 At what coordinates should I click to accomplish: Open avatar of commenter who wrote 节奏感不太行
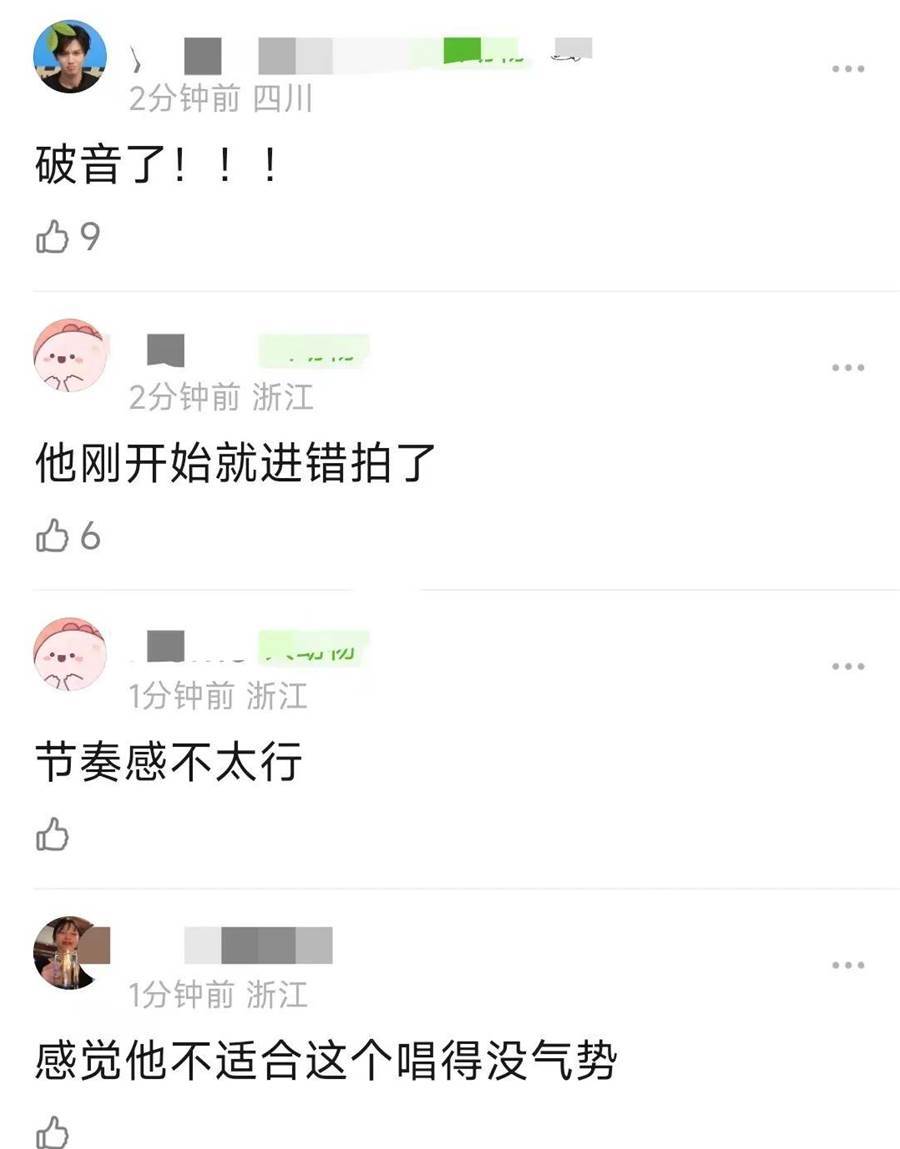70,654
